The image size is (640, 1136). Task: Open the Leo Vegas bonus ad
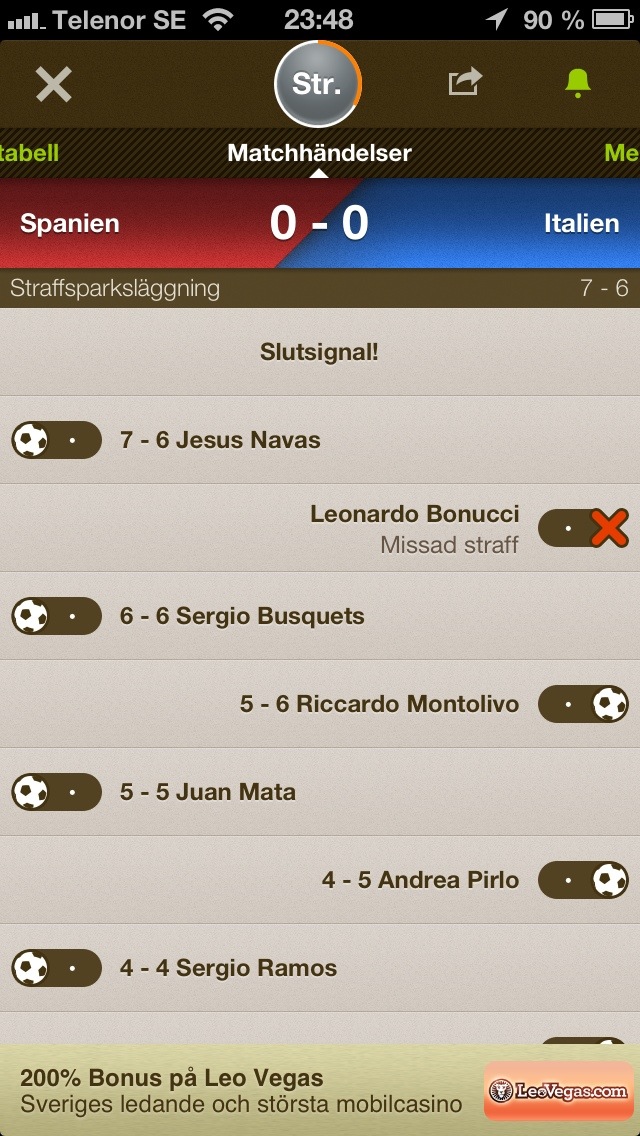click(320, 1090)
